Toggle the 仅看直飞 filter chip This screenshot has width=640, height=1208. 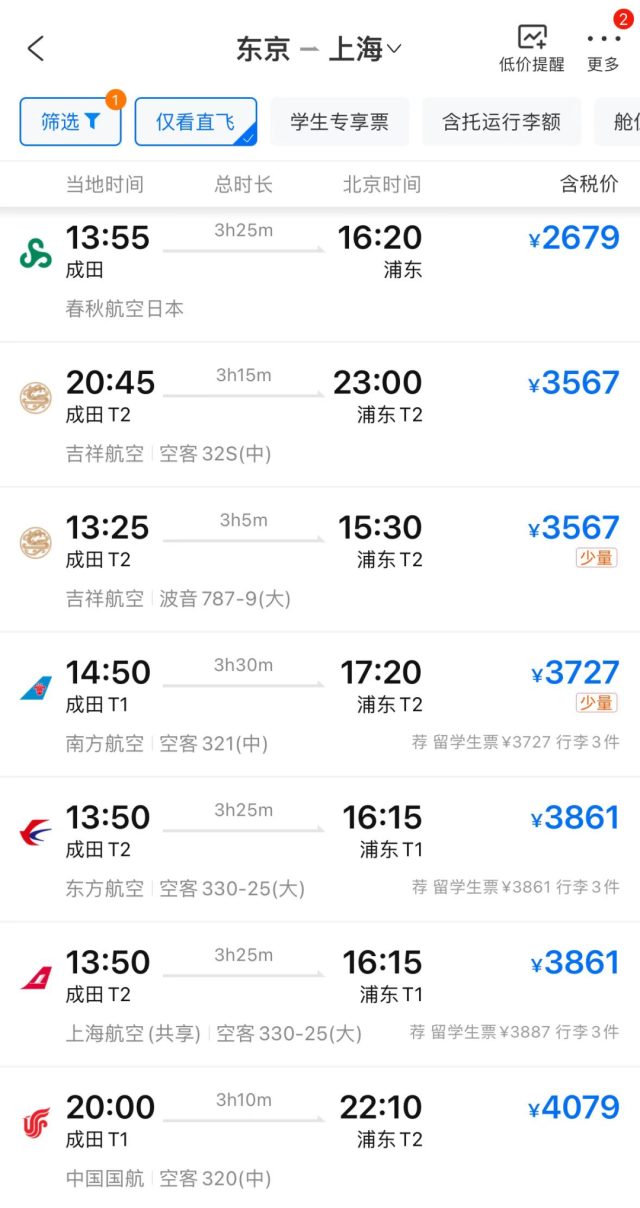[196, 122]
